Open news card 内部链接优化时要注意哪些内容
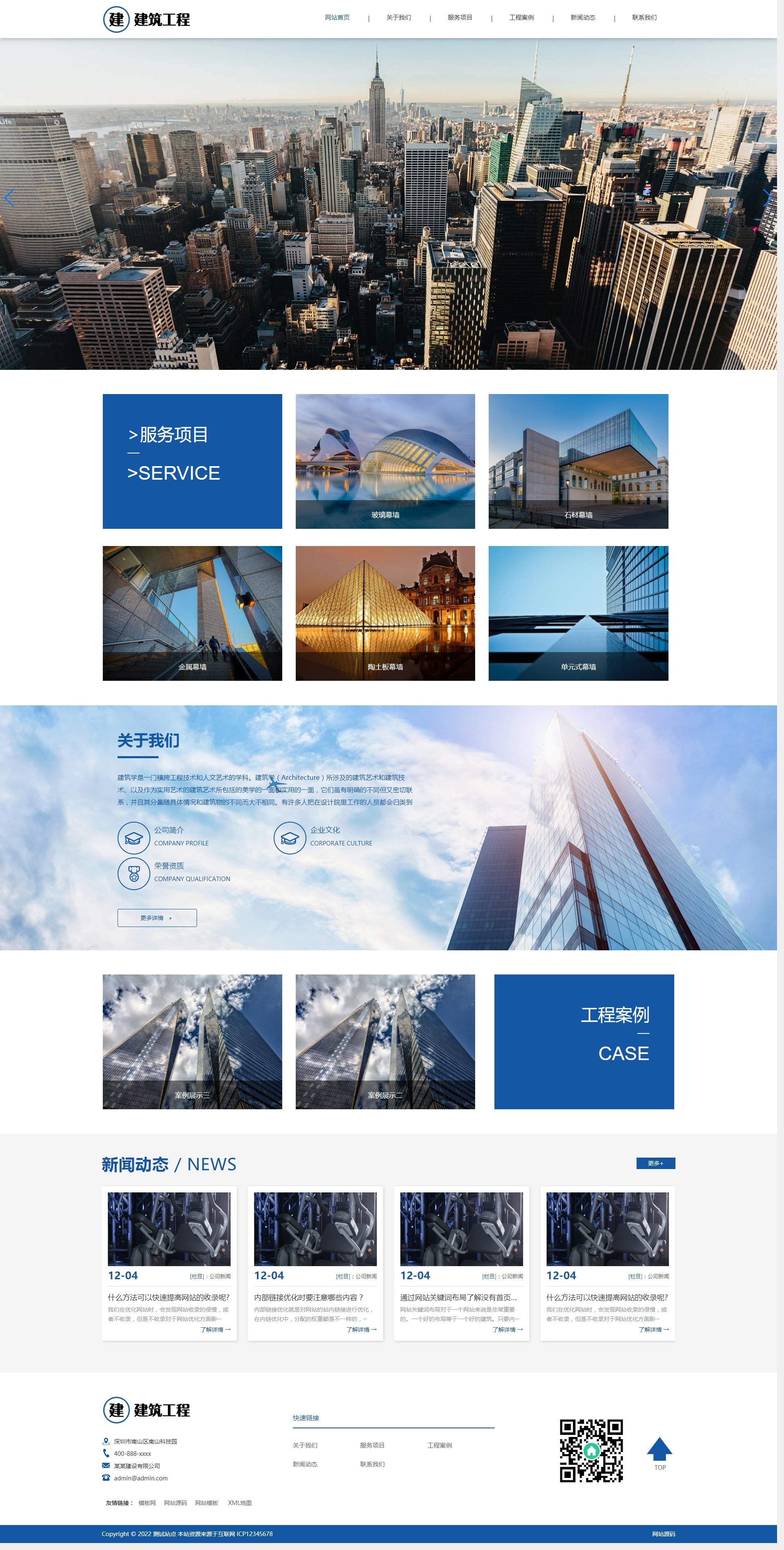 (308, 1297)
